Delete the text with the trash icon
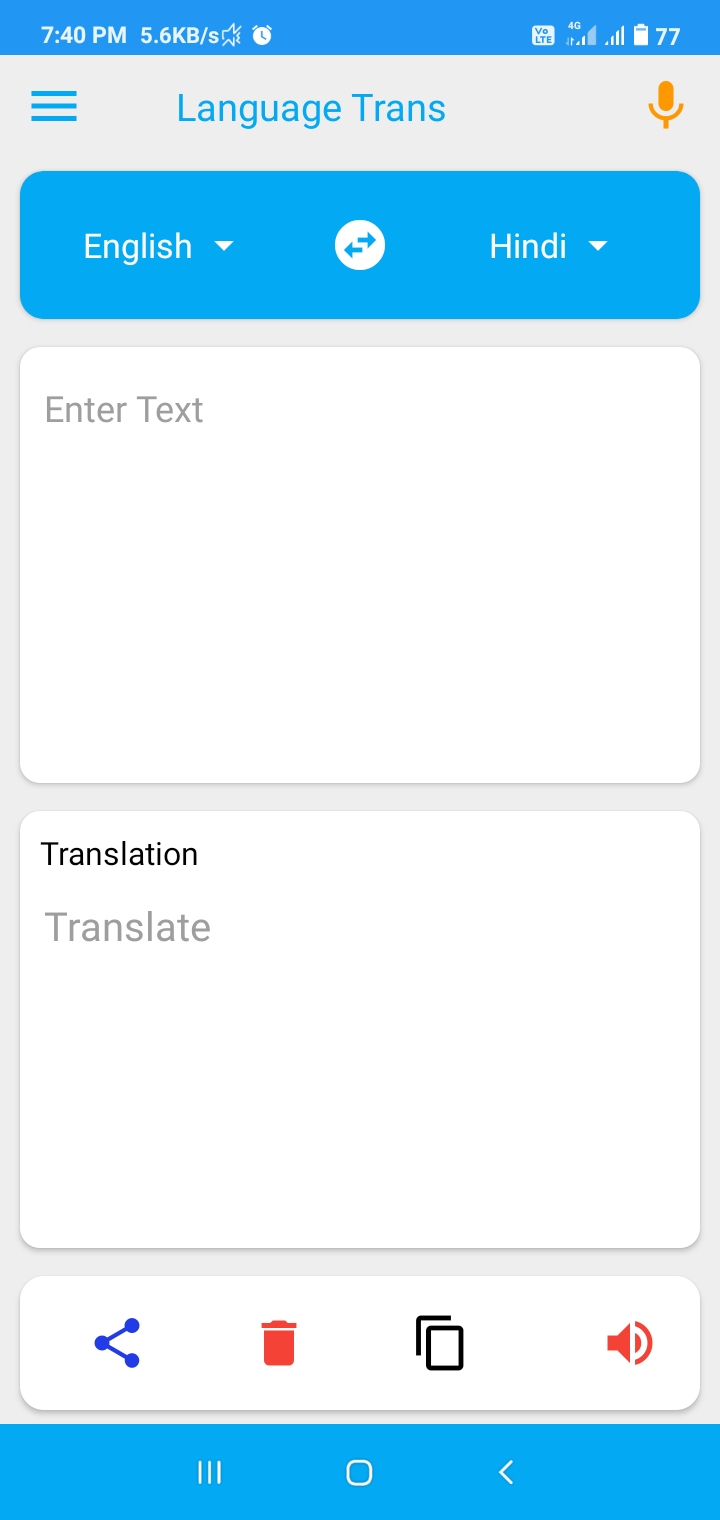 tap(279, 1343)
